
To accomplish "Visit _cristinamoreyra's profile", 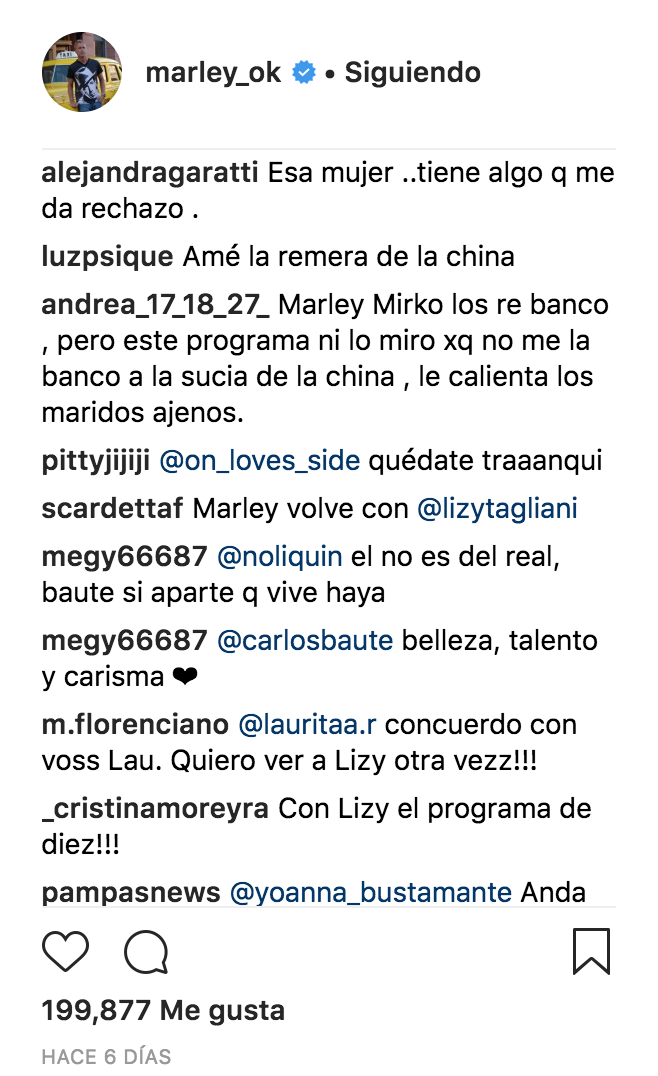I will pos(154,808).
